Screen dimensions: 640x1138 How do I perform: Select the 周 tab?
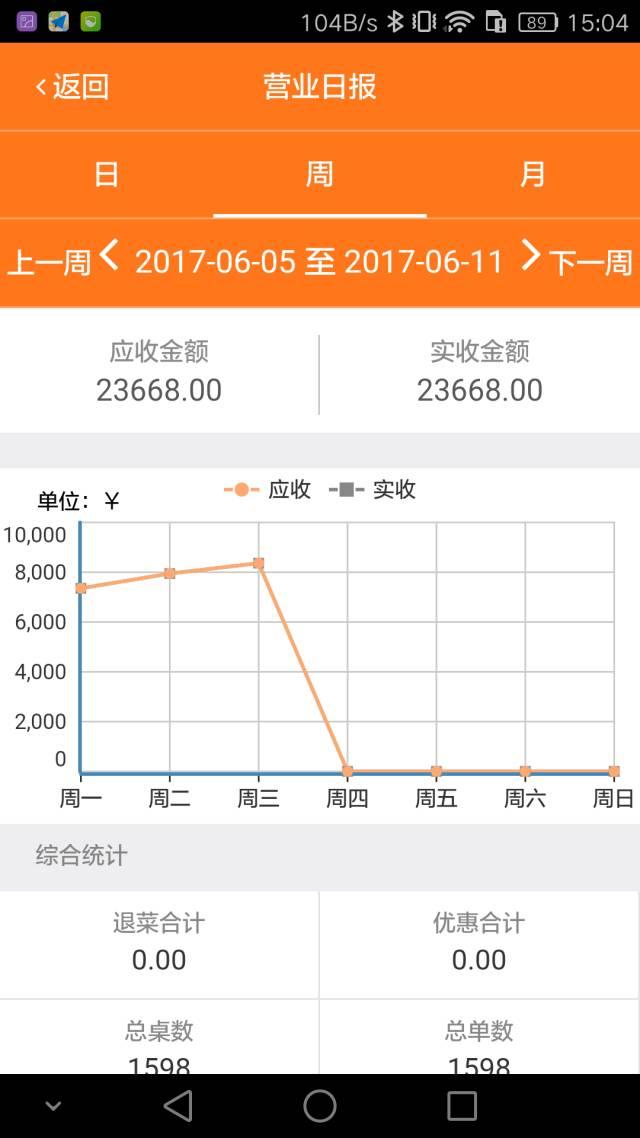point(319,175)
